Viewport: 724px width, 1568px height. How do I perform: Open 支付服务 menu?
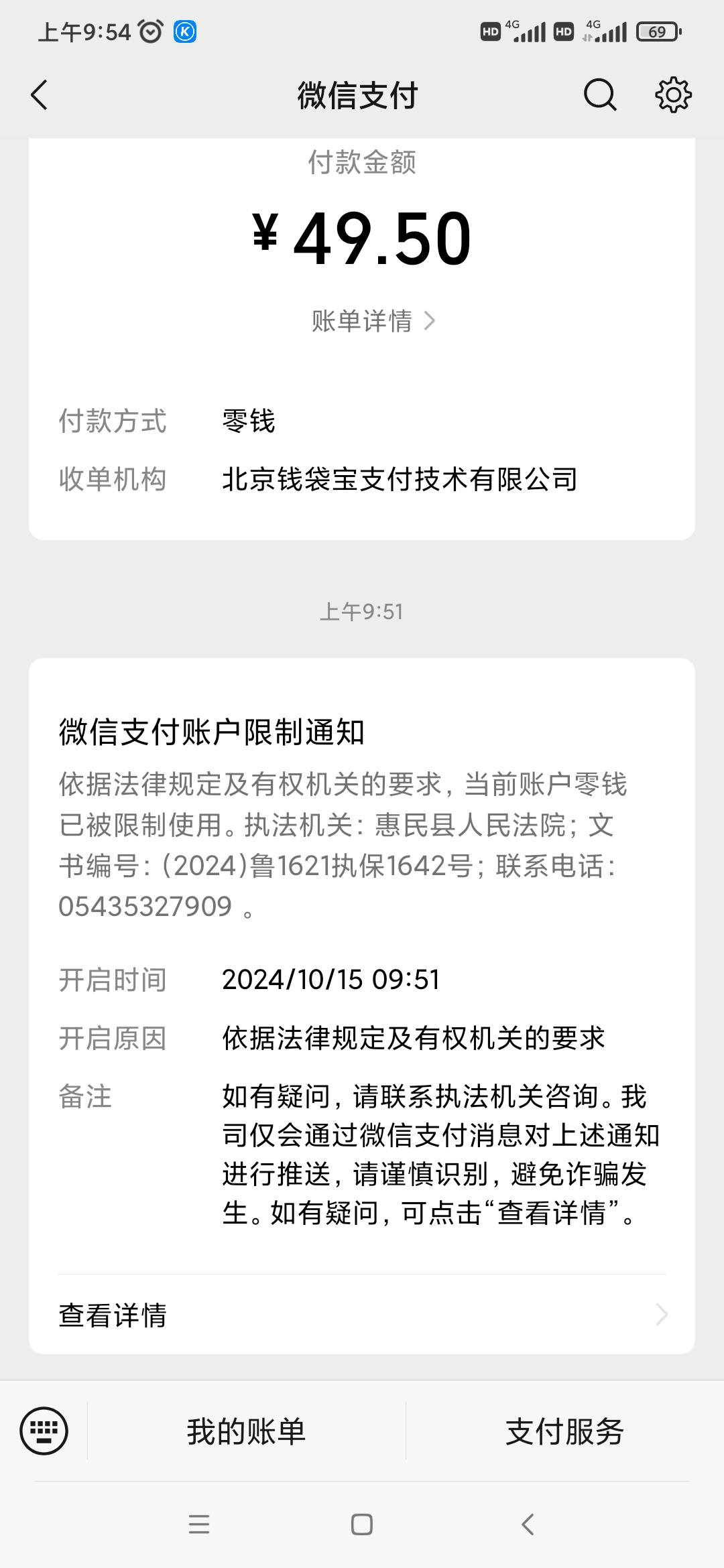[564, 1432]
